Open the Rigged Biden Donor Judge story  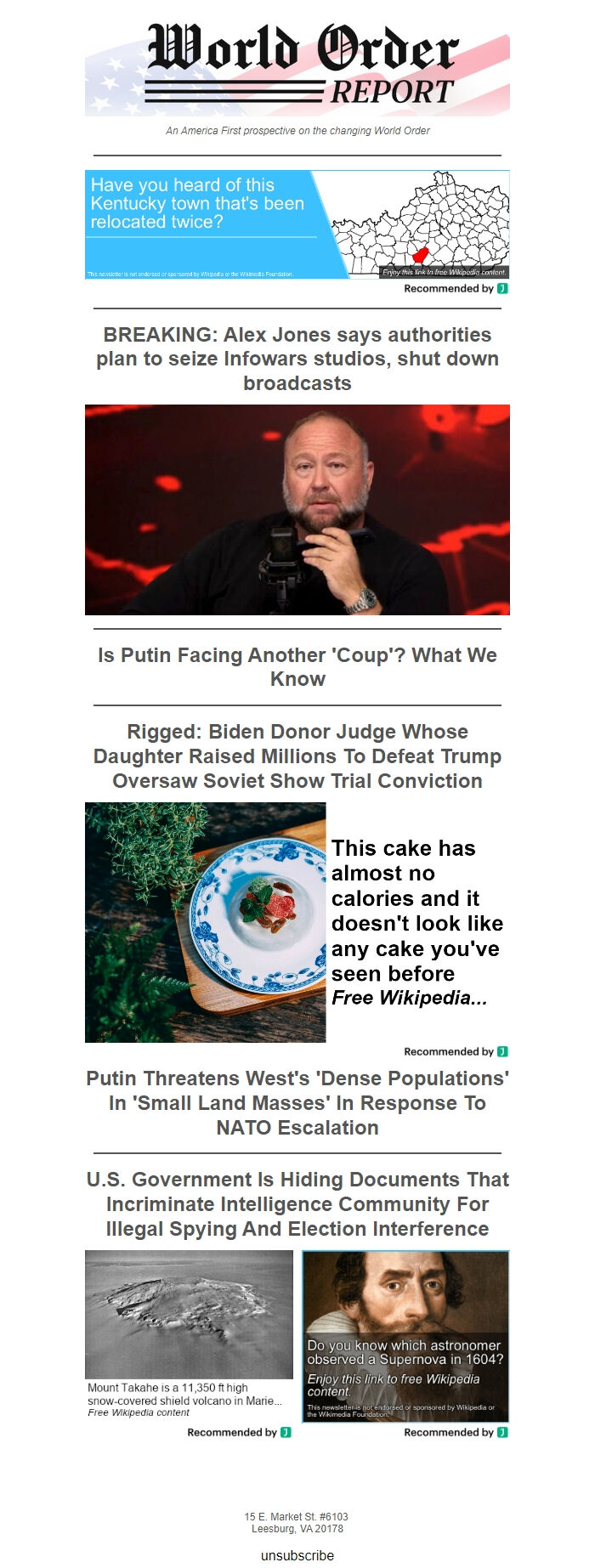tap(297, 756)
